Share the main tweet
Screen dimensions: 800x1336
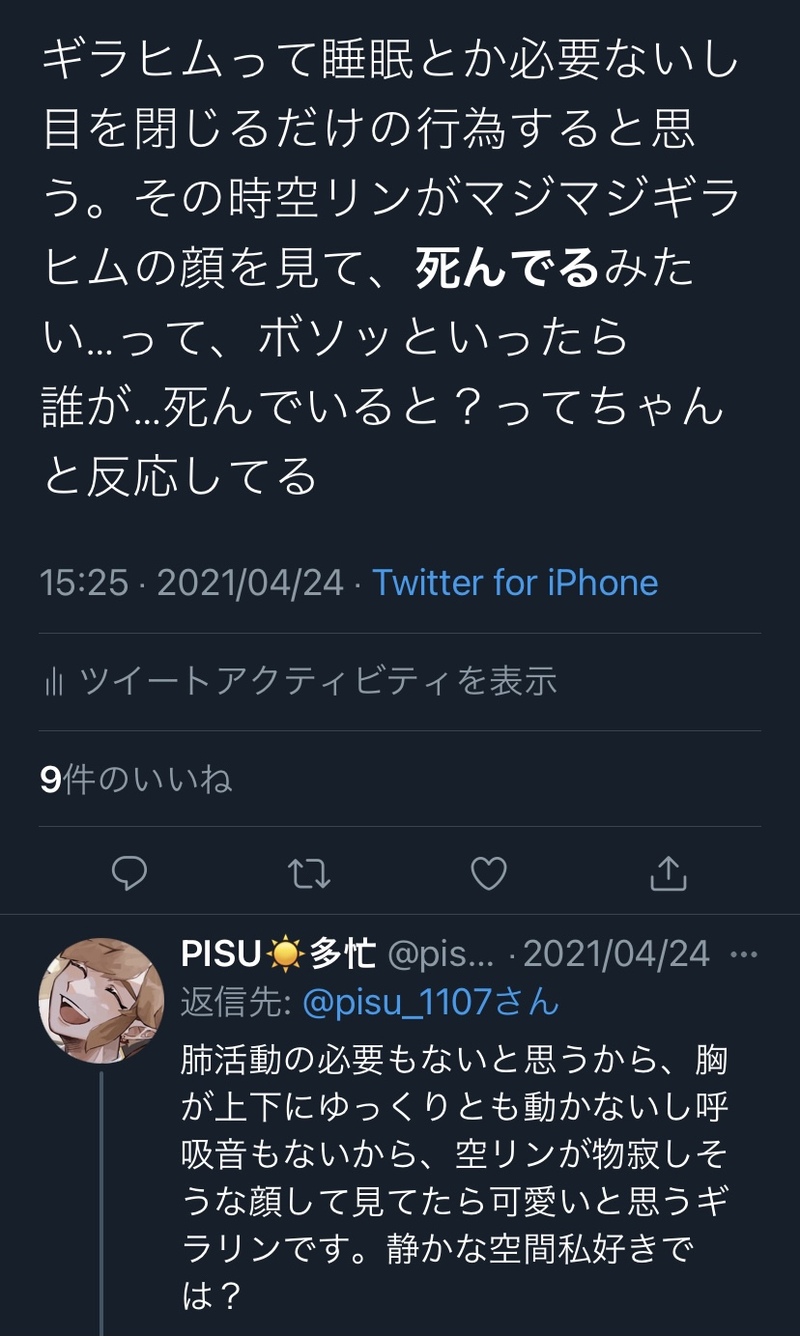tap(668, 873)
